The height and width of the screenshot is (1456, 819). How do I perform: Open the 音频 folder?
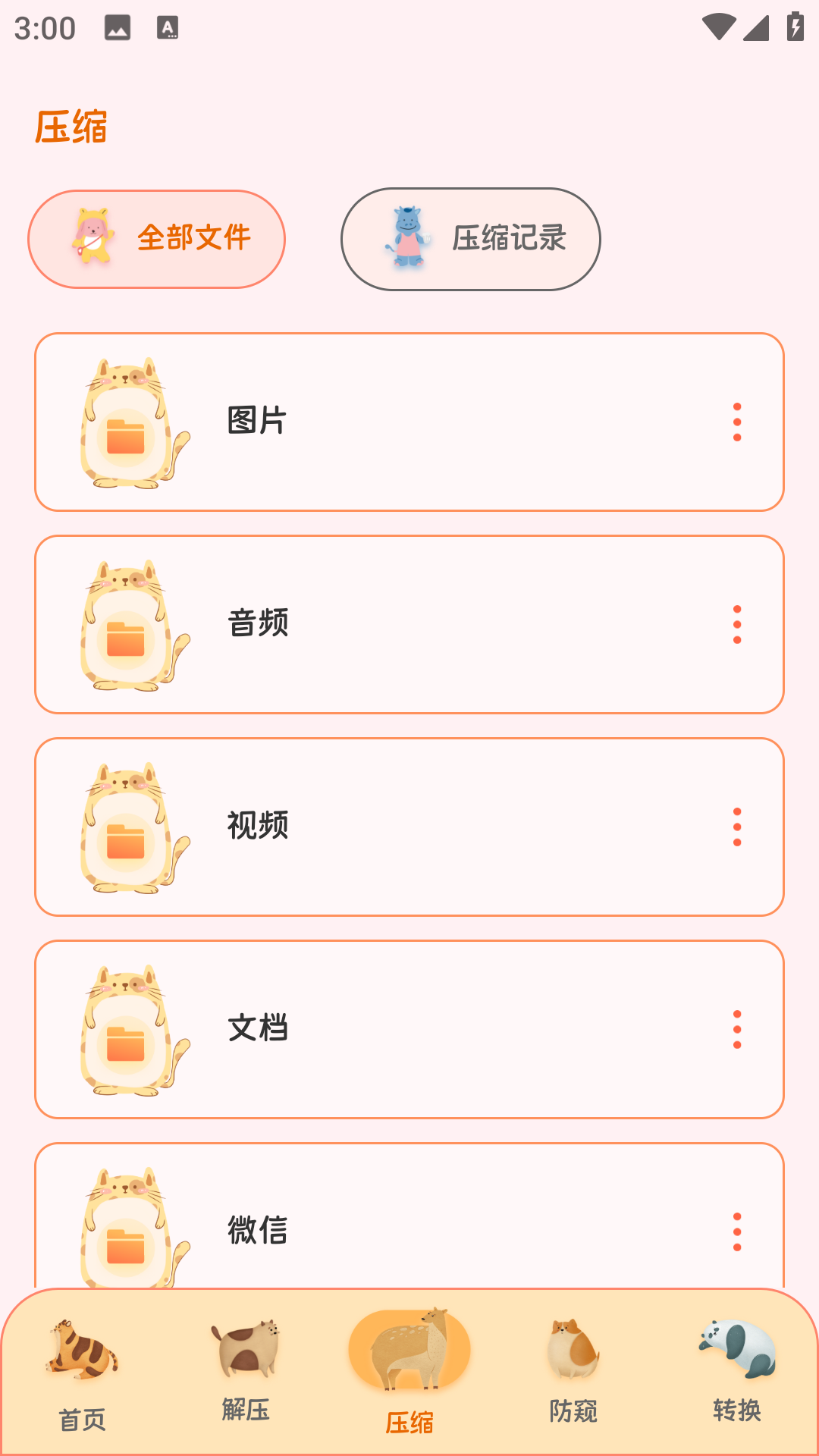click(379, 624)
